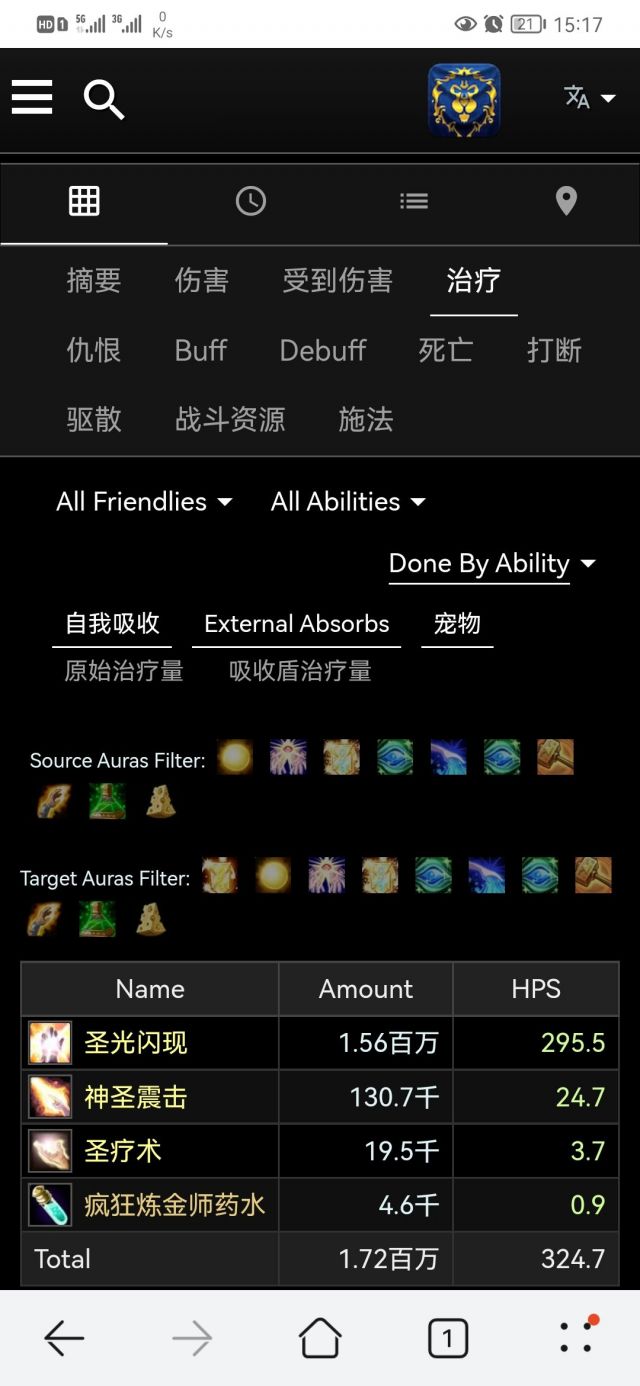640x1386 pixels.
Task: Expand the All Abilities dropdown
Action: point(347,501)
